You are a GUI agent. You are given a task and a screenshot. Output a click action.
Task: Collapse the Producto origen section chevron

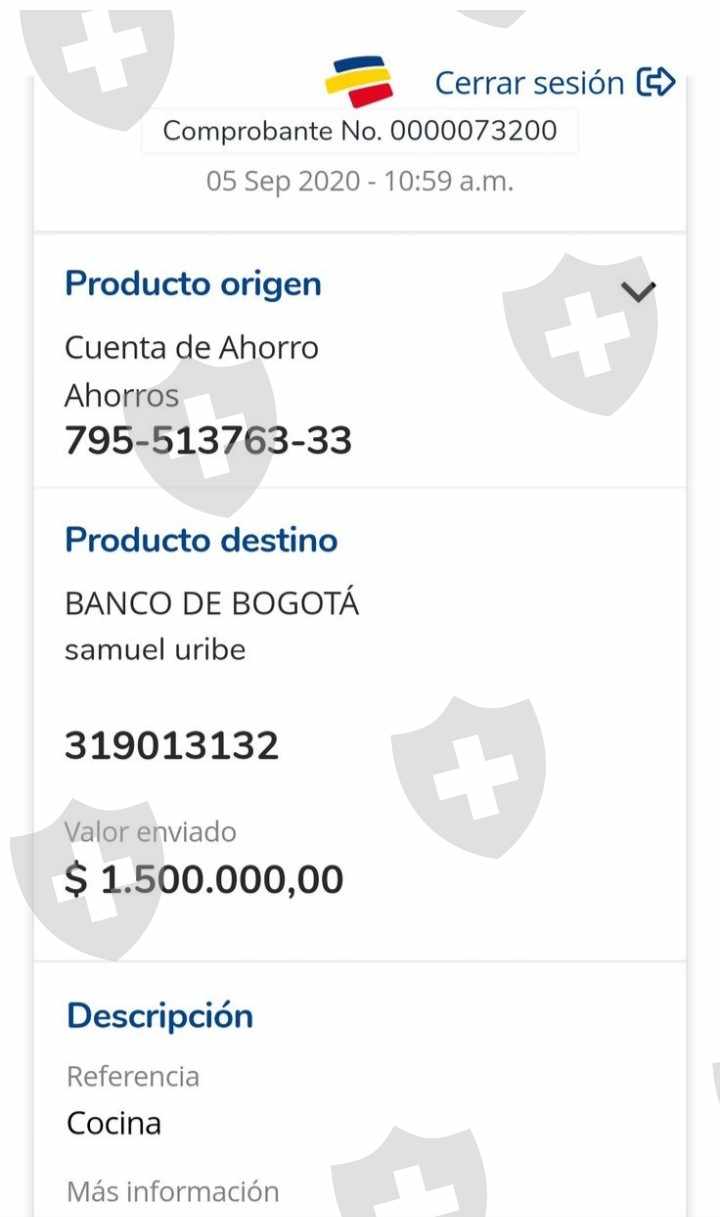pos(638,291)
